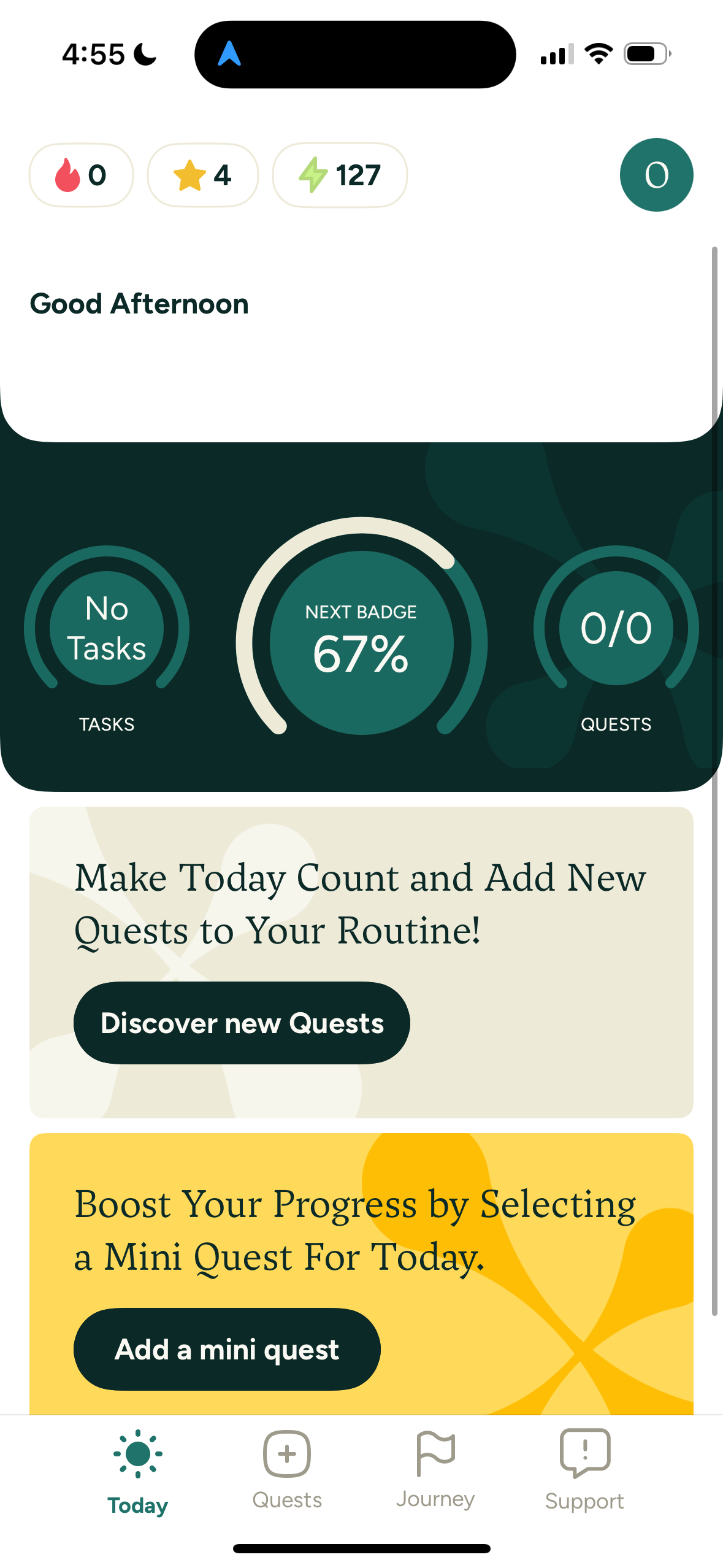Add a mini quest for today
This screenshot has height=1568, width=723.
227,1349
